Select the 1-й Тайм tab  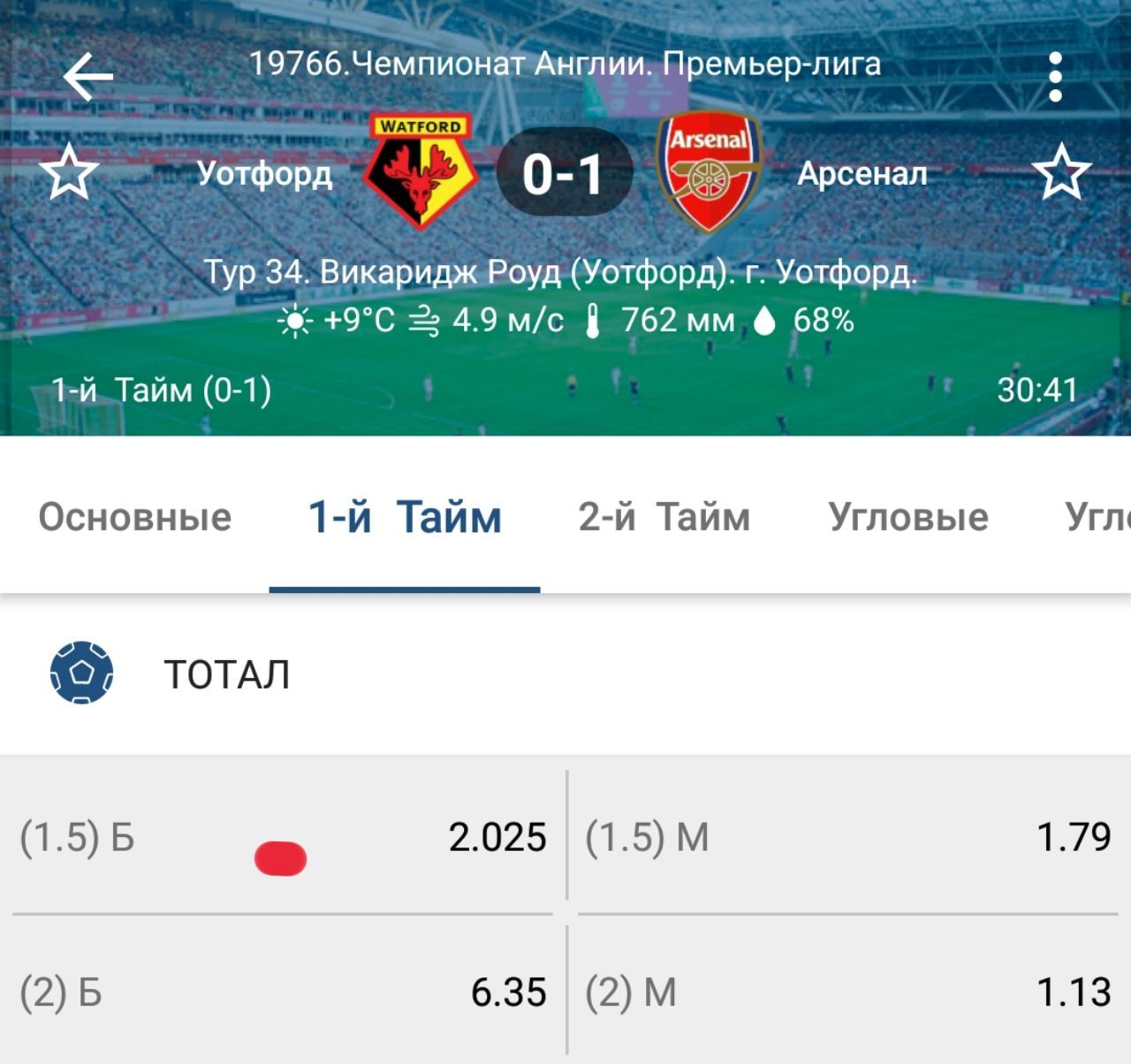[405, 517]
